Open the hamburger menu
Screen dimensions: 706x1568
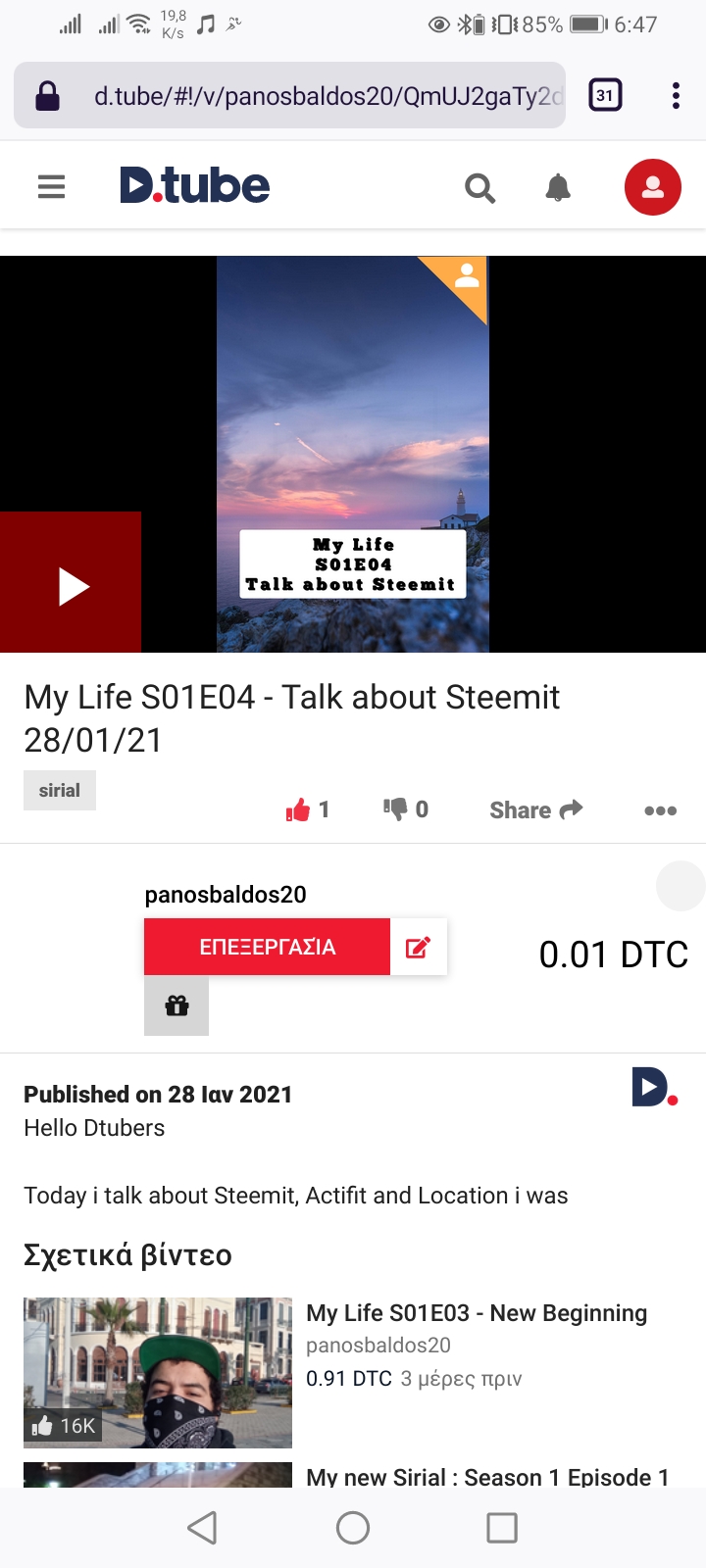[51, 186]
